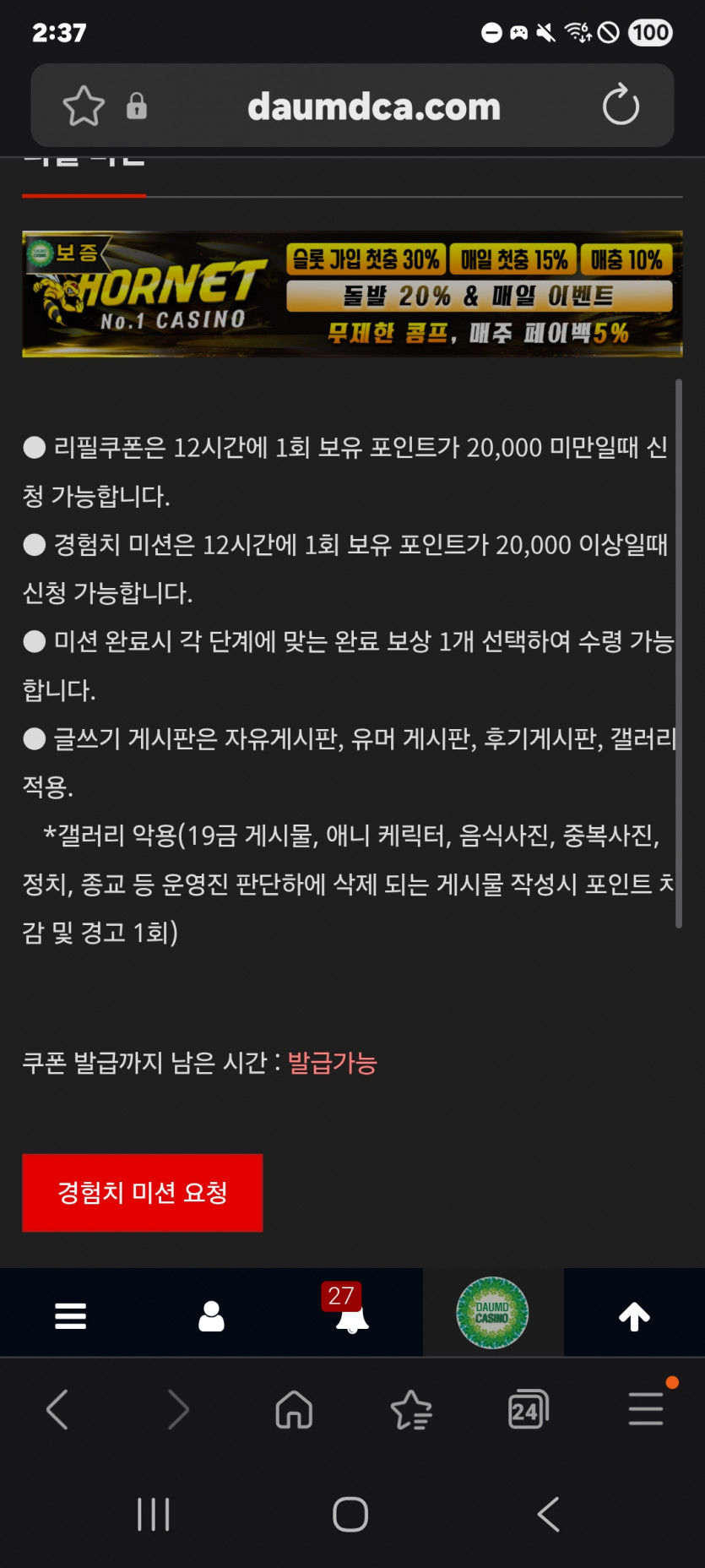The height and width of the screenshot is (1568, 705).
Task: Navigate back with the browser back arrow
Action: 57,1409
